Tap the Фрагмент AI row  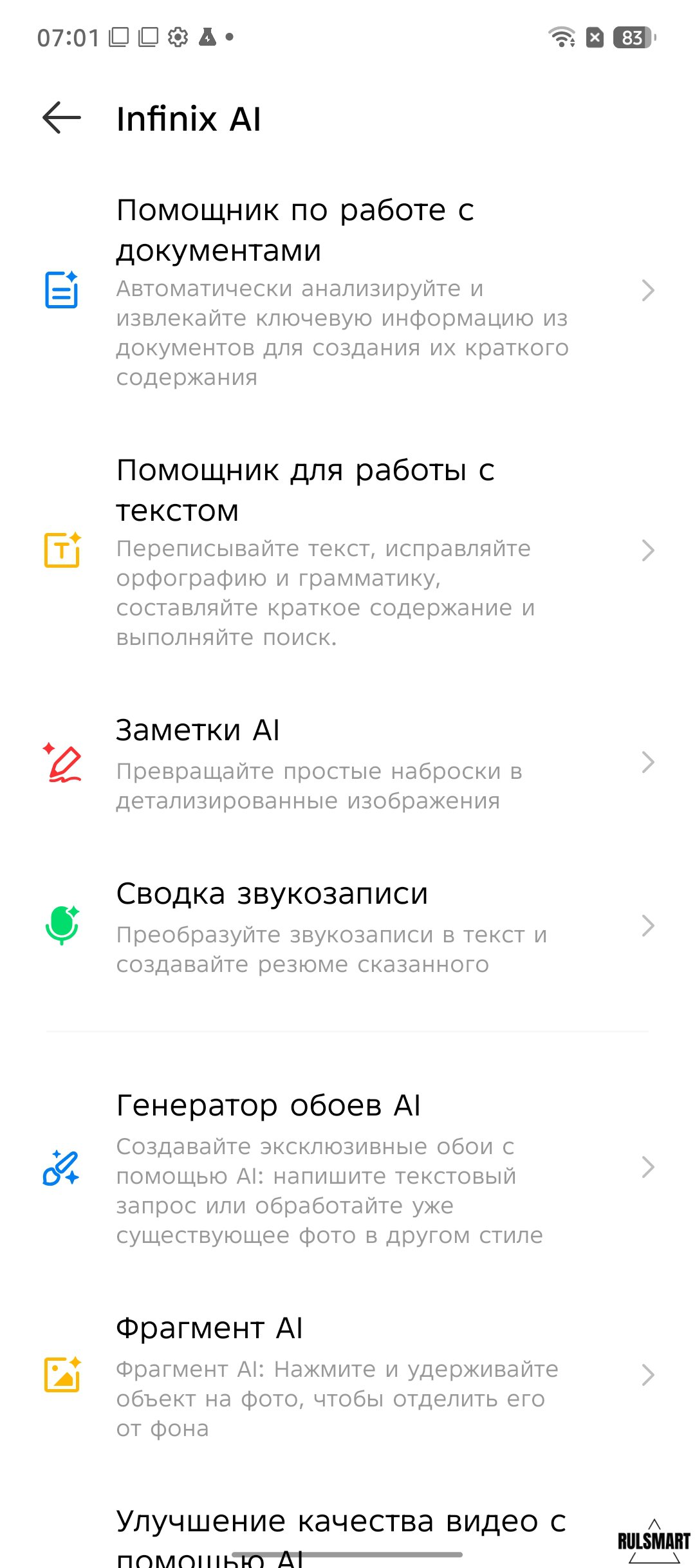click(x=347, y=1376)
